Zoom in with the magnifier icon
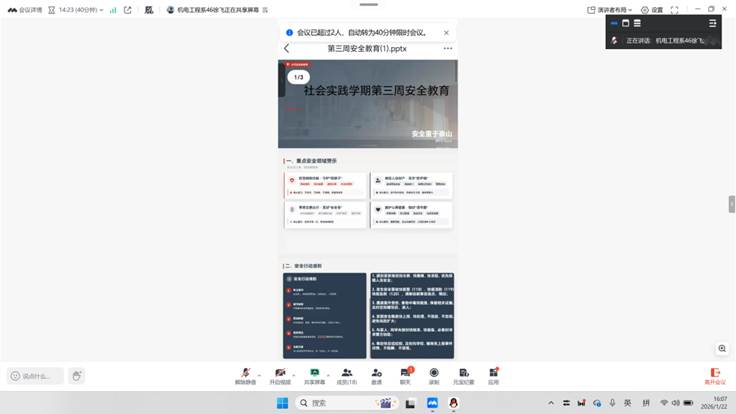 [721, 348]
